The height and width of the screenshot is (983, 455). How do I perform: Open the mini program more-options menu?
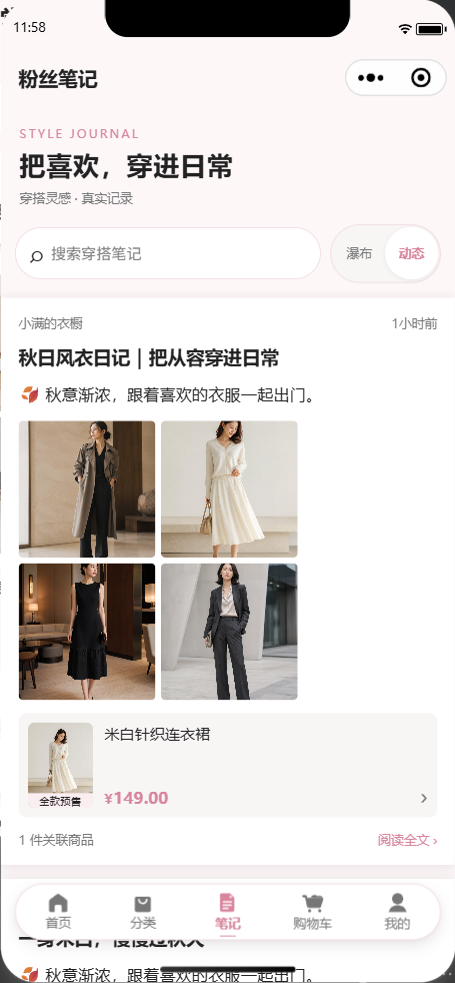click(x=371, y=78)
